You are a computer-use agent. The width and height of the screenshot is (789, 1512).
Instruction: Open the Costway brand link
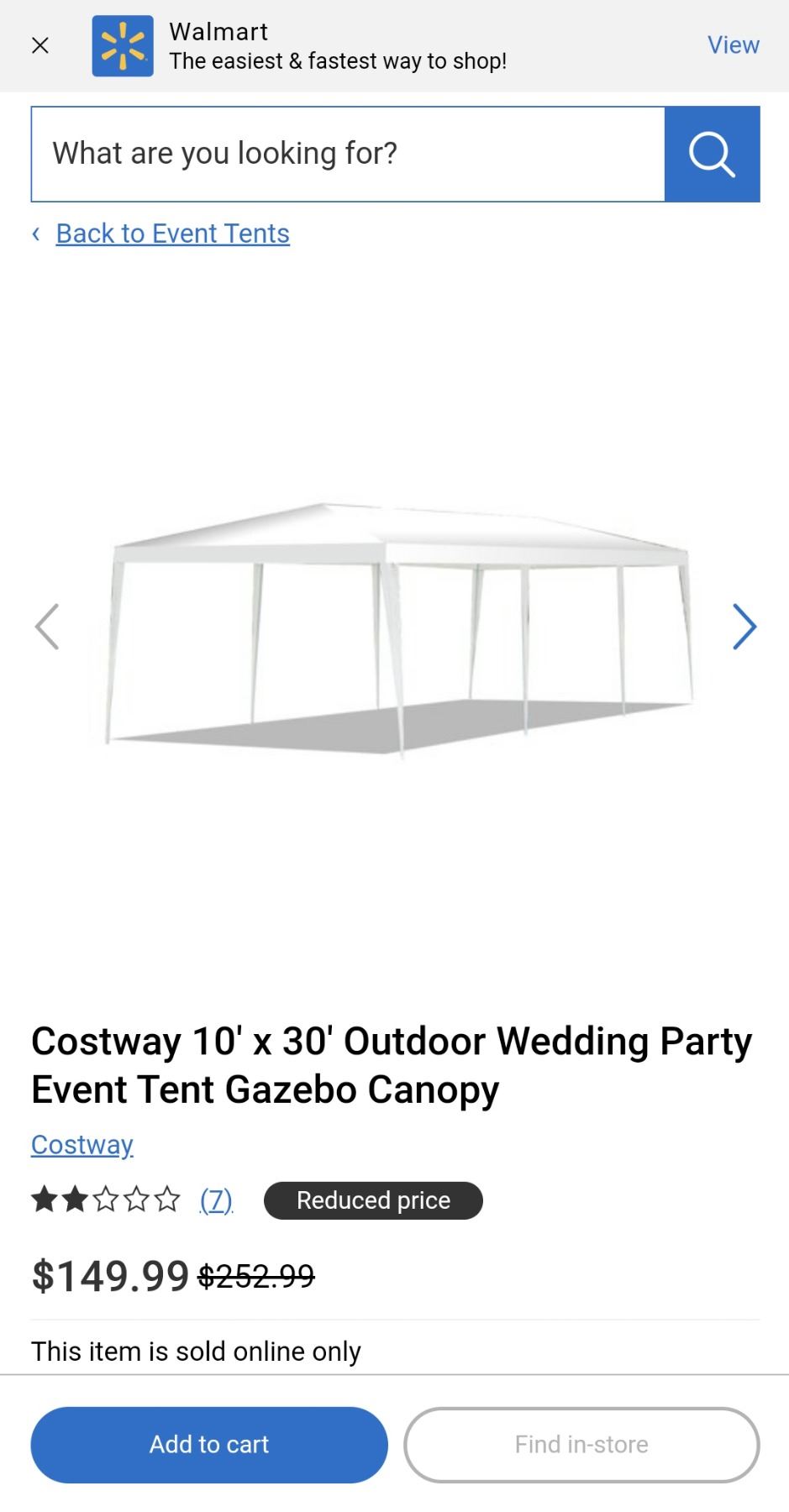point(82,1145)
